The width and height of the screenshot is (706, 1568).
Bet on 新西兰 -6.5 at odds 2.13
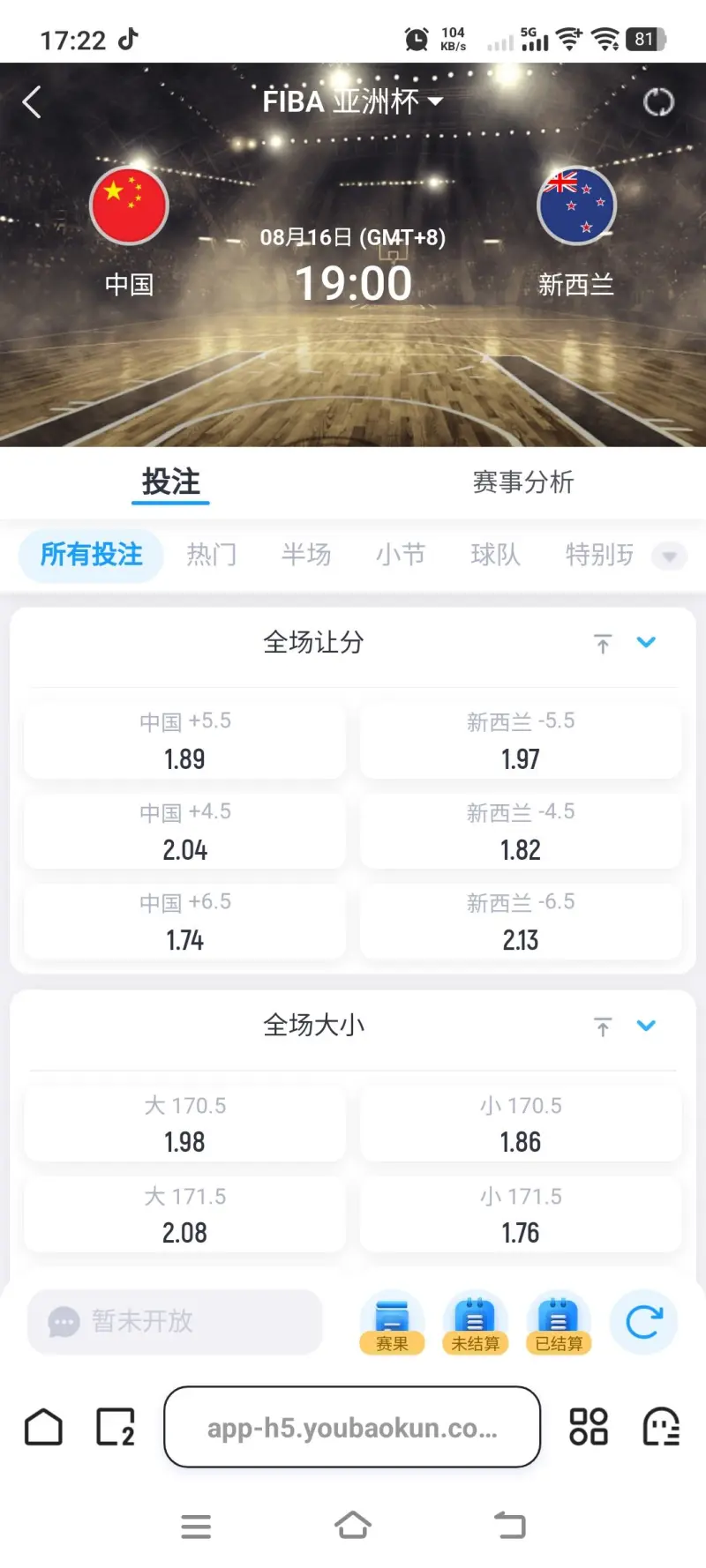[521, 921]
